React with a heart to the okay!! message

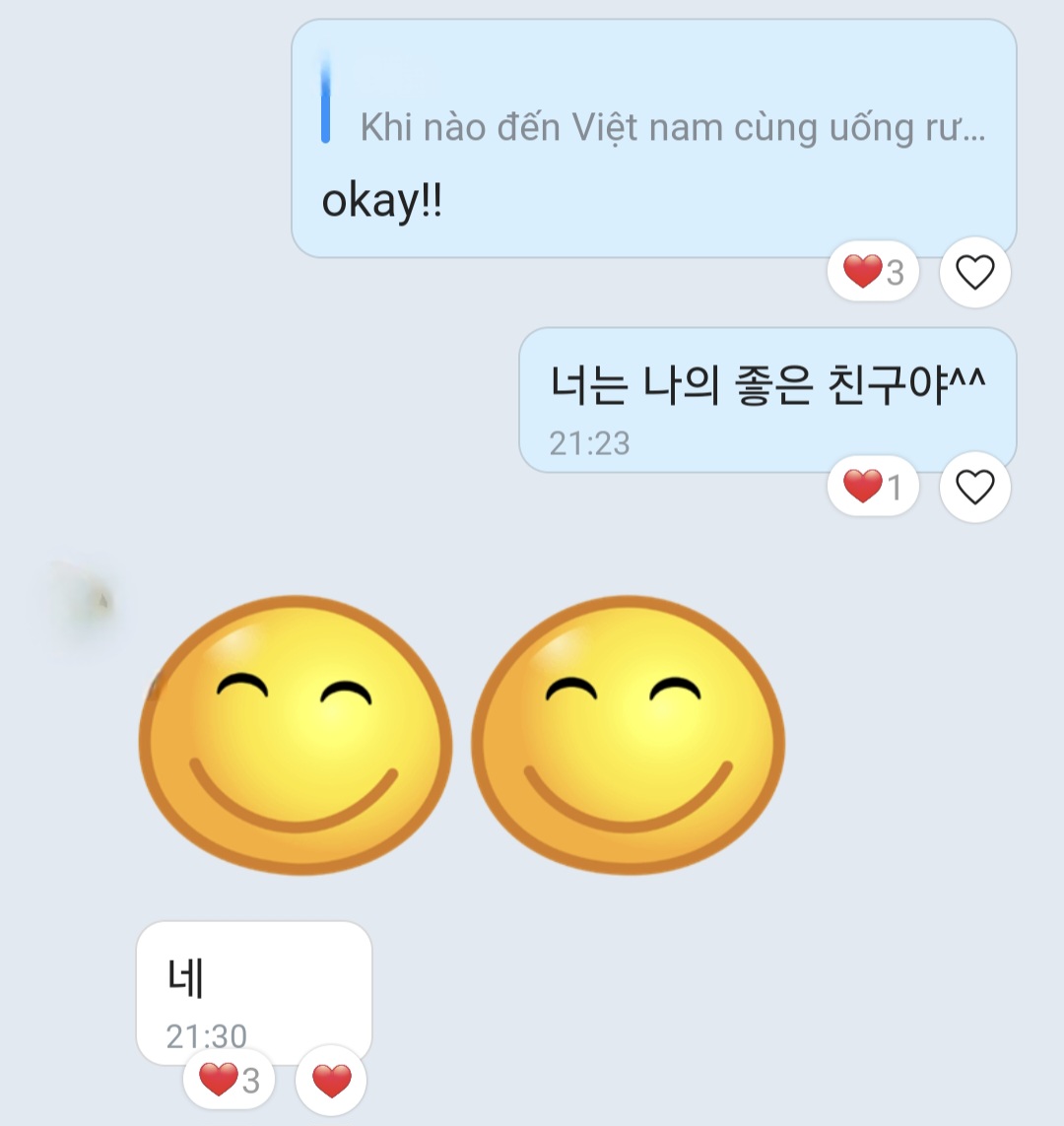(x=975, y=272)
